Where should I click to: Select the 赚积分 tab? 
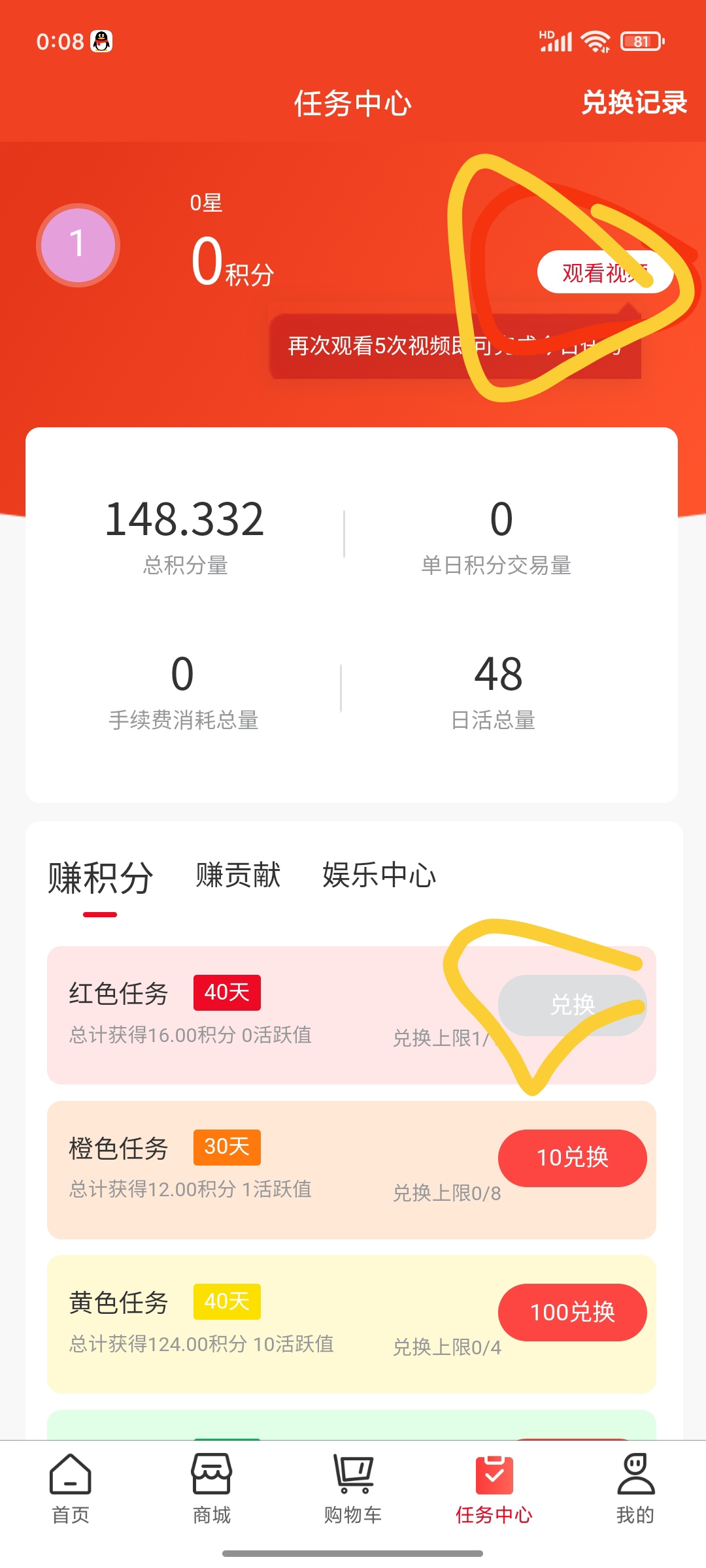click(101, 878)
